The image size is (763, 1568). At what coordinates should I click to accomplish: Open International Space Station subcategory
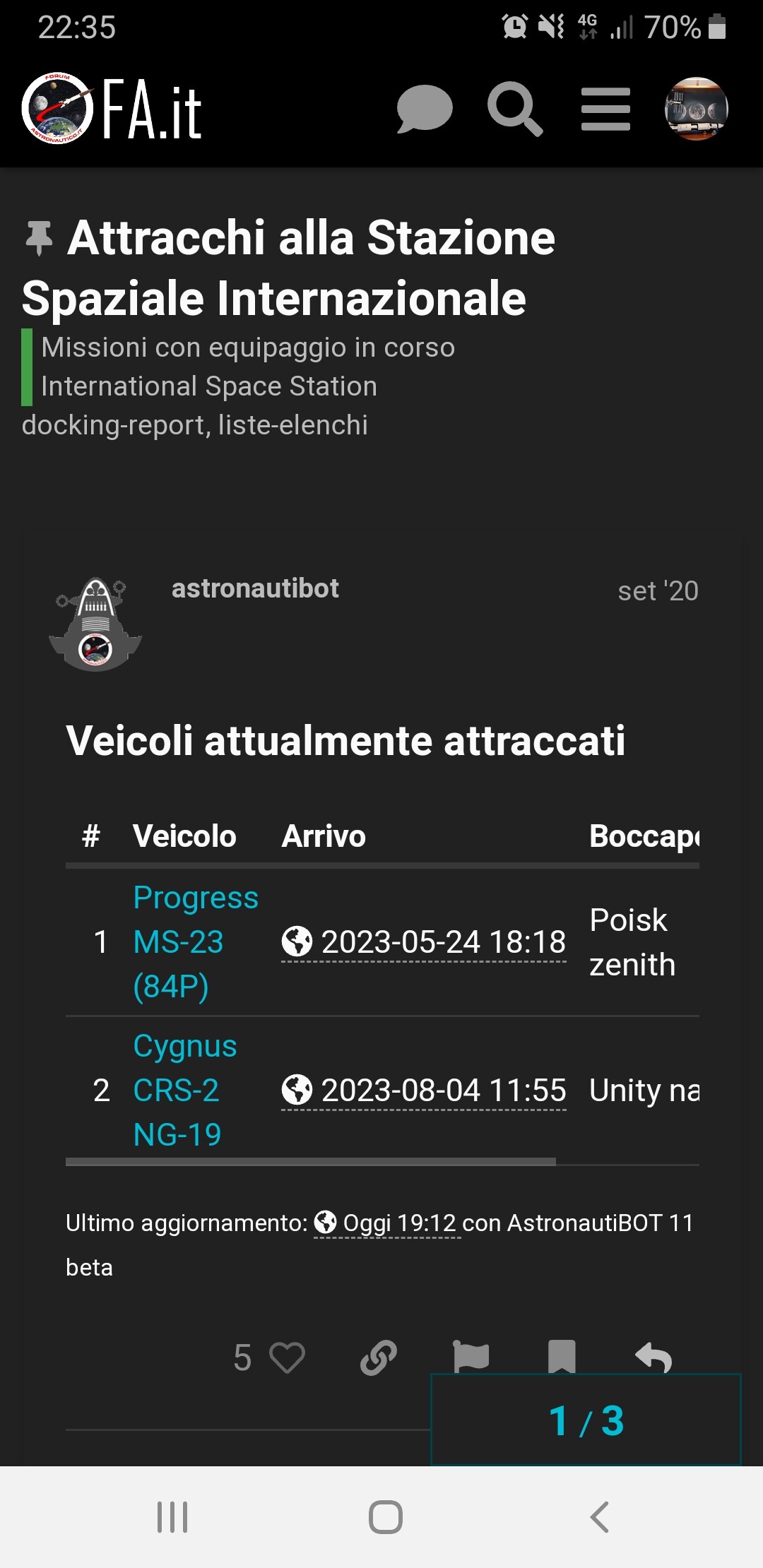point(208,386)
